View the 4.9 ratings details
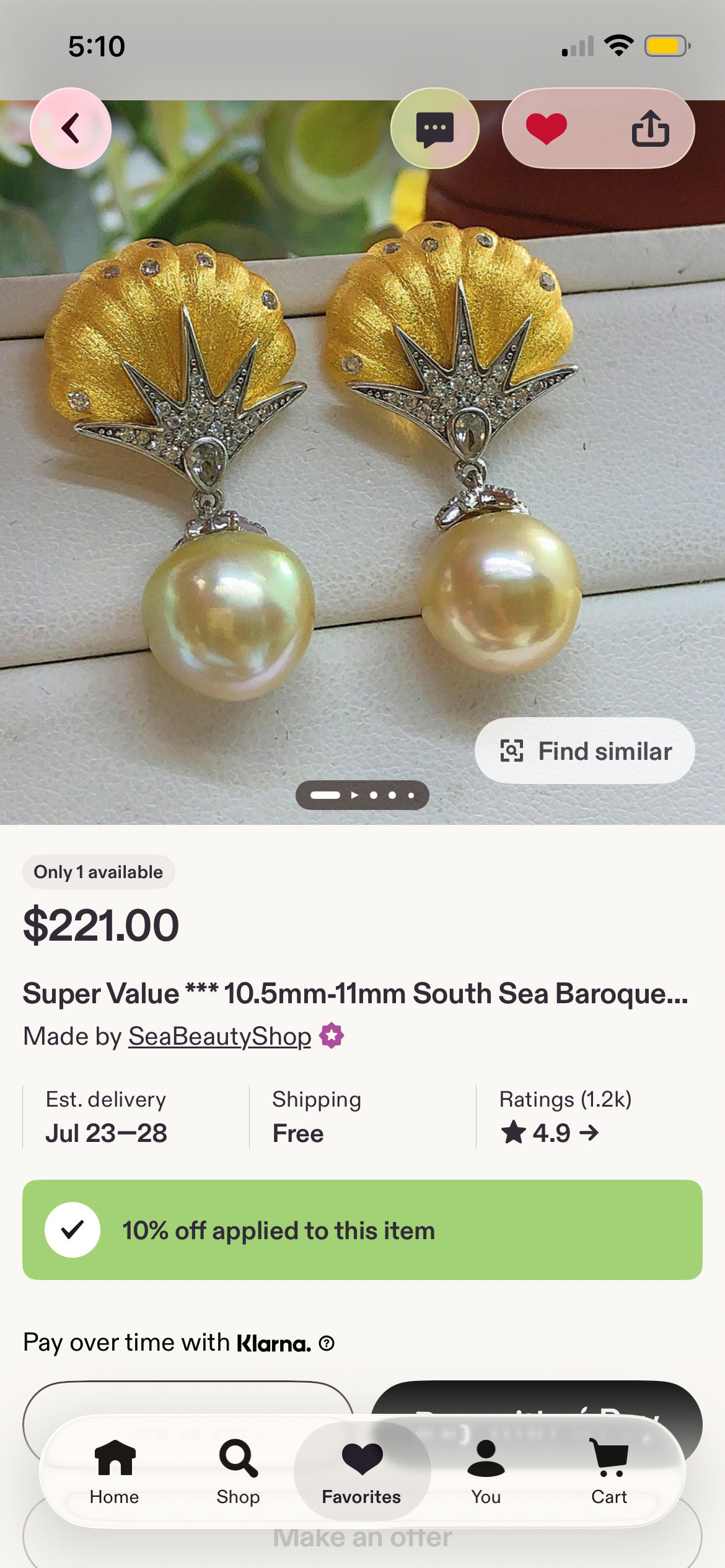 coord(550,1133)
